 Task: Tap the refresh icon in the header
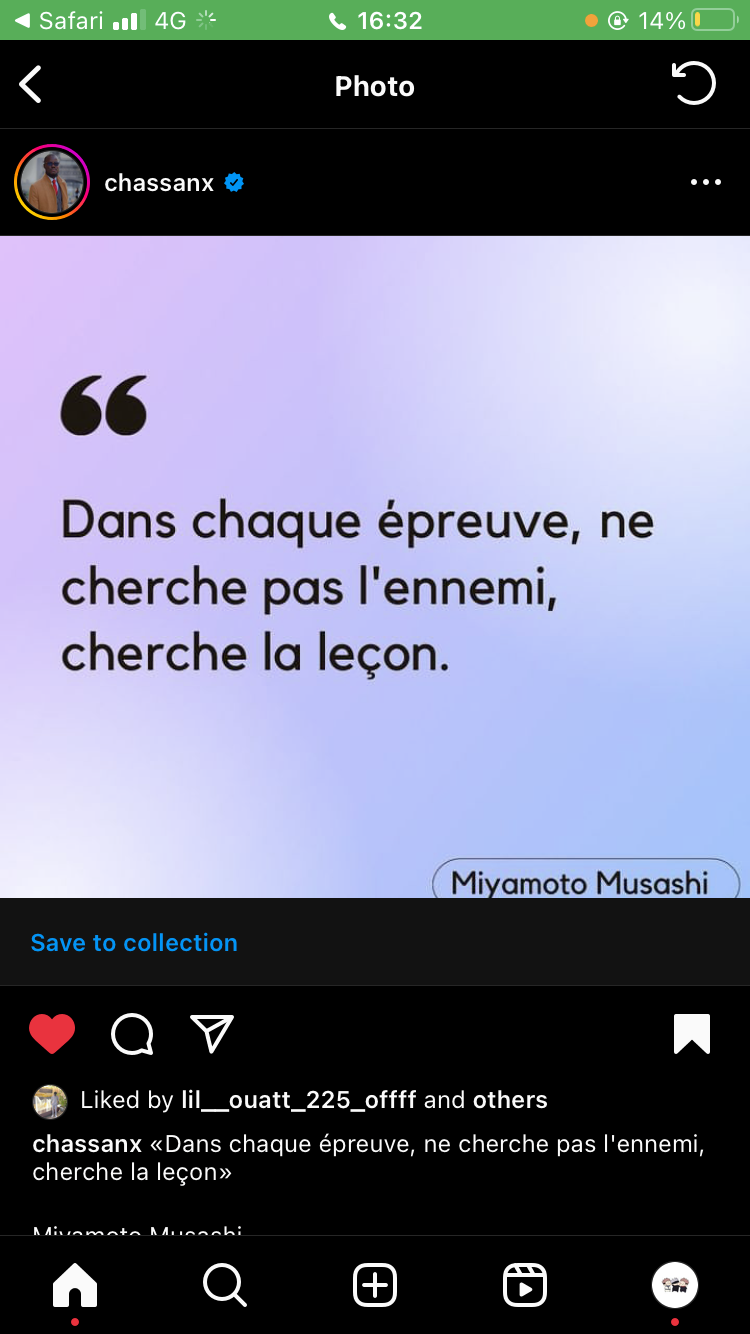pyautogui.click(x=693, y=84)
